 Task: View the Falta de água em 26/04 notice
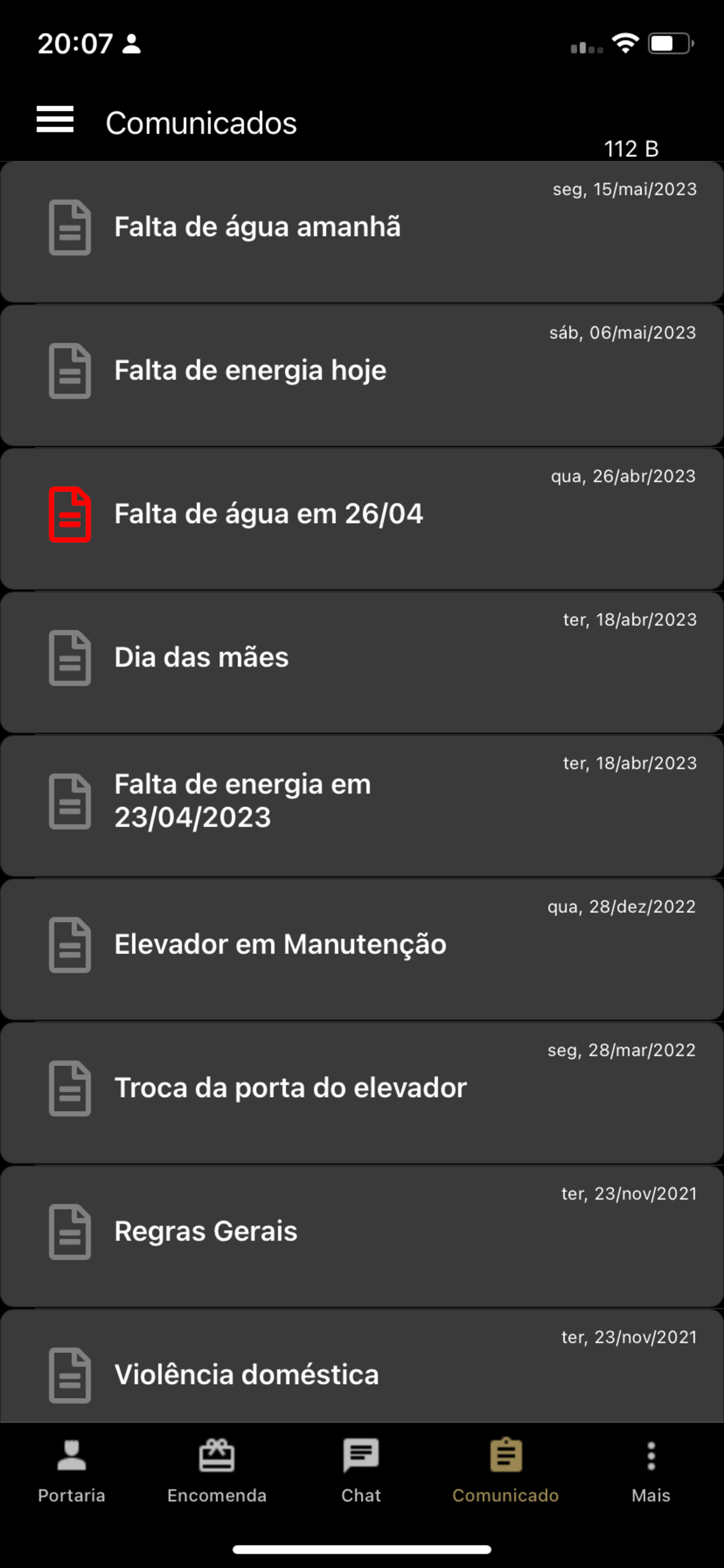pos(361,519)
